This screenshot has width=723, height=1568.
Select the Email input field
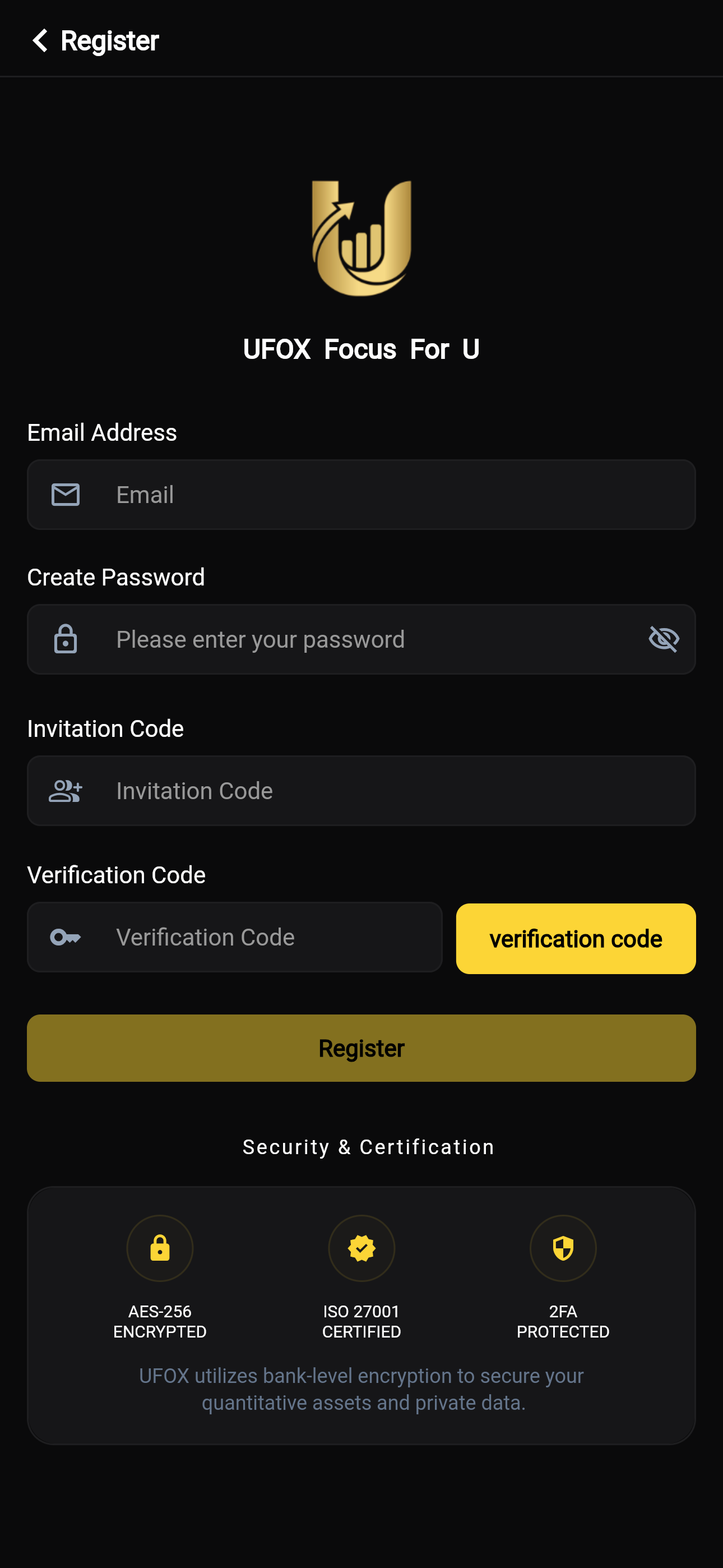coord(304,494)
